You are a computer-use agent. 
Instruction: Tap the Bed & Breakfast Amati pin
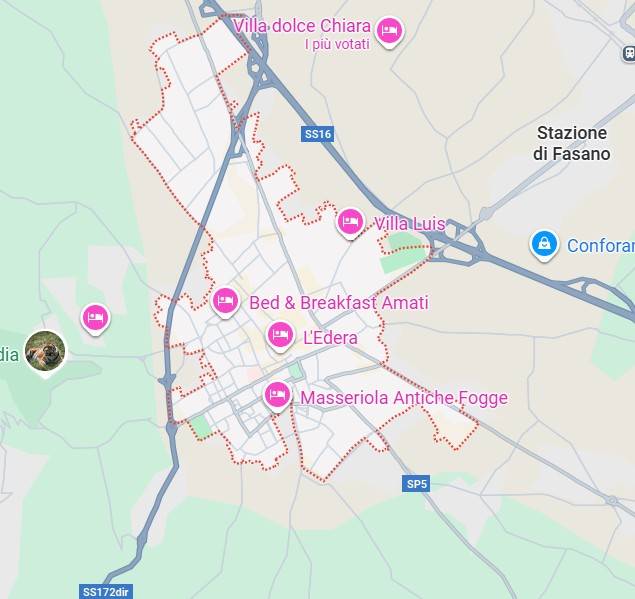[x=226, y=300]
